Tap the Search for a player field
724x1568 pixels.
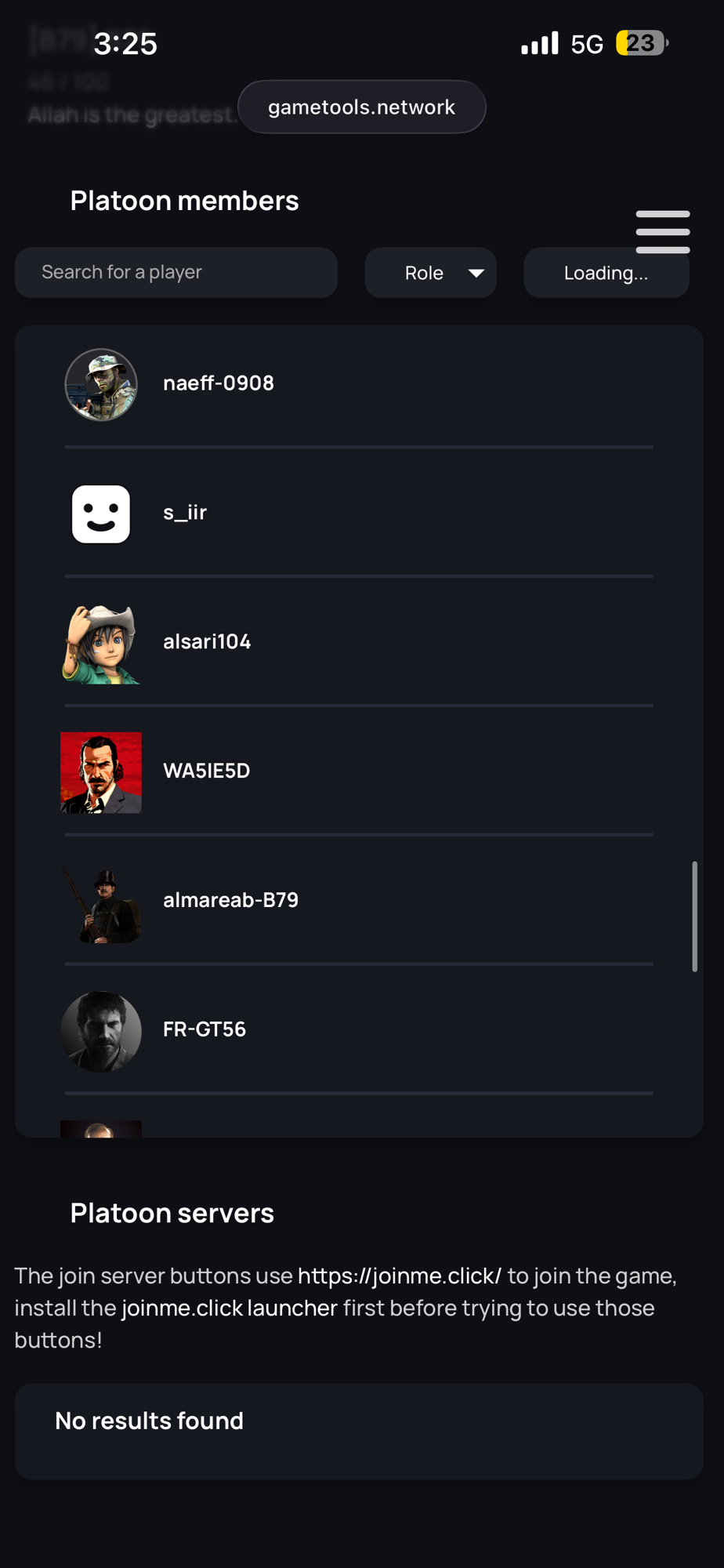(x=176, y=273)
